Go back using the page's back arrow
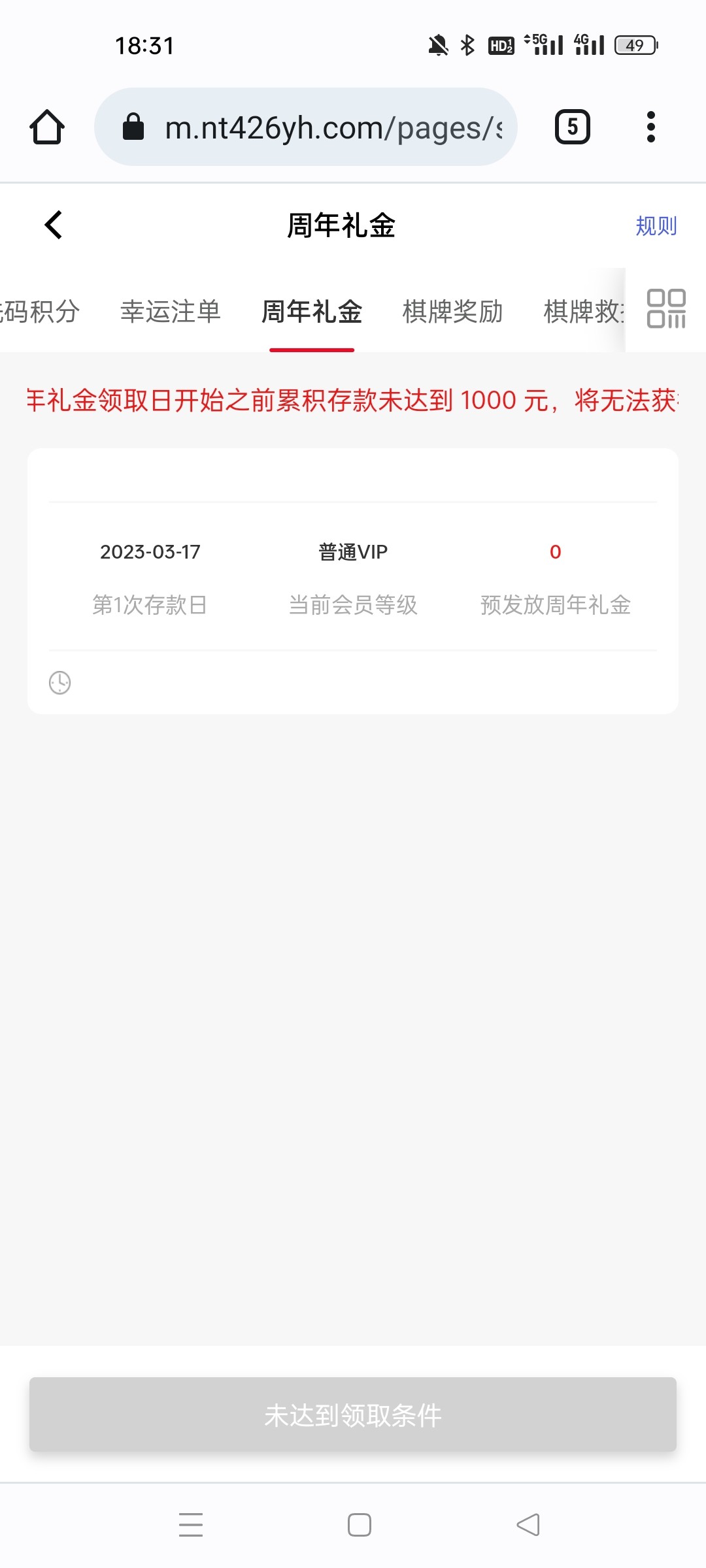 pyautogui.click(x=54, y=225)
